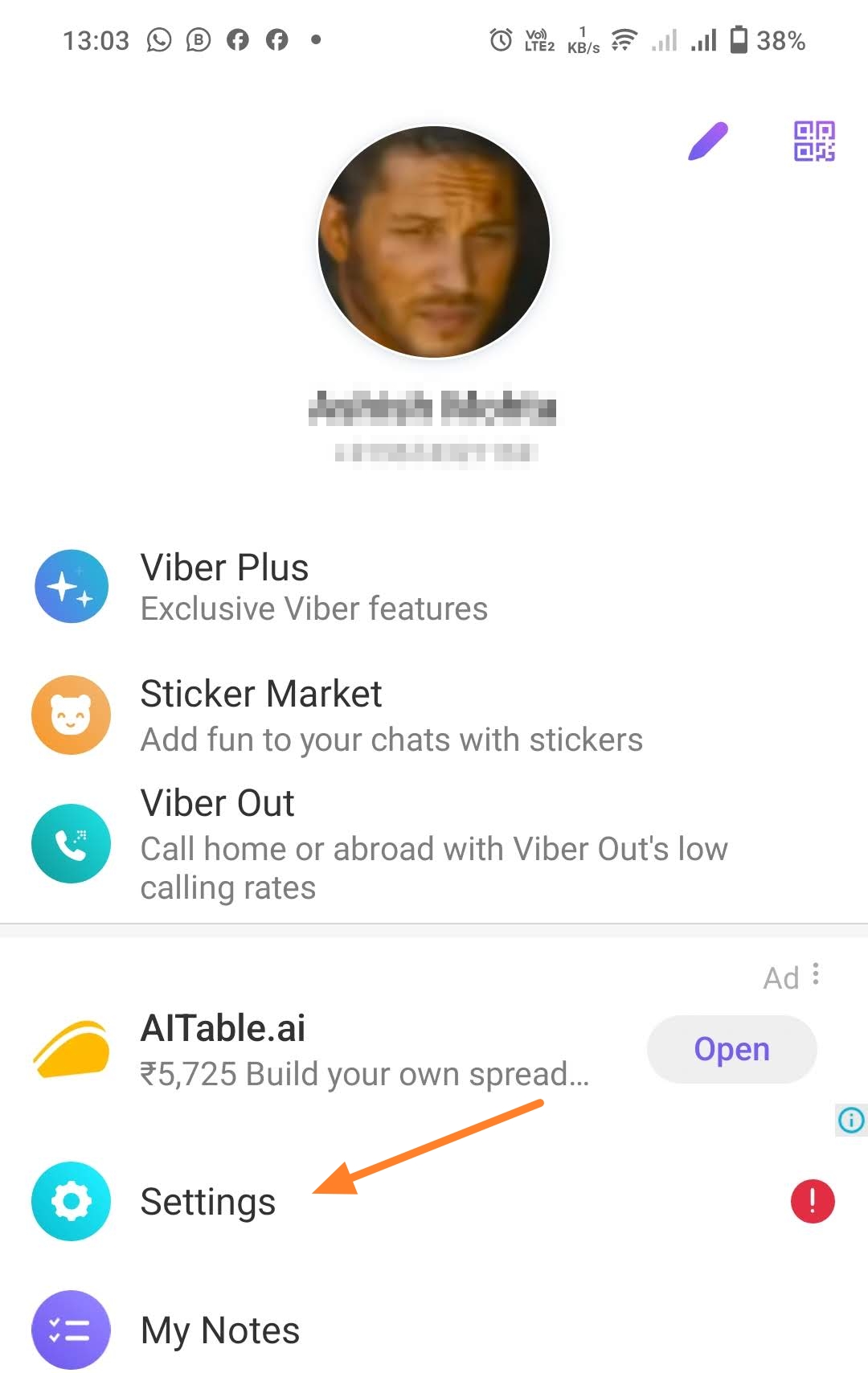868x1373 pixels.
Task: Select the Sticker Market menu entry
Action: pyautogui.click(x=260, y=693)
